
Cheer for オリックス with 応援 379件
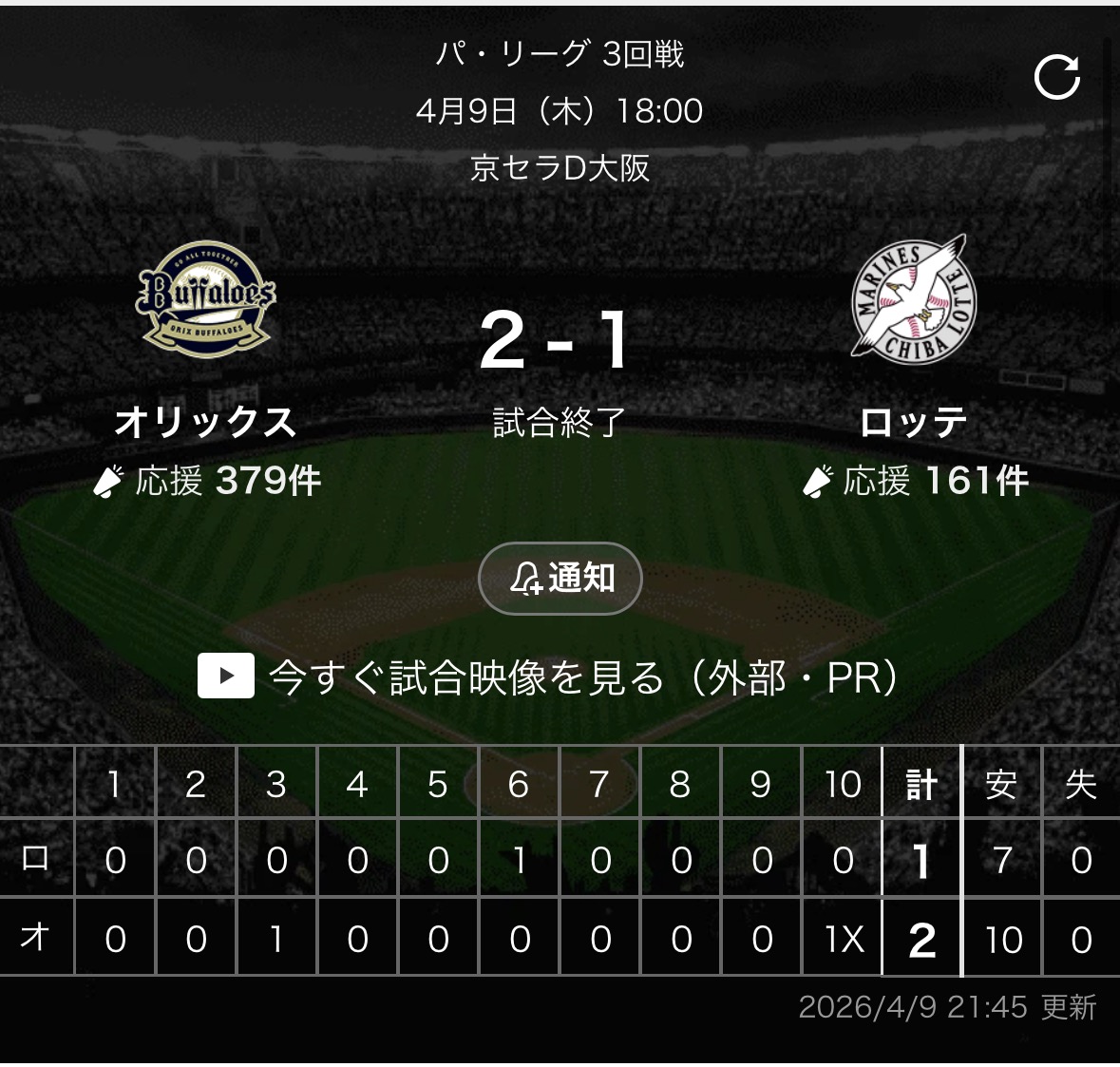pyautogui.click(x=207, y=481)
